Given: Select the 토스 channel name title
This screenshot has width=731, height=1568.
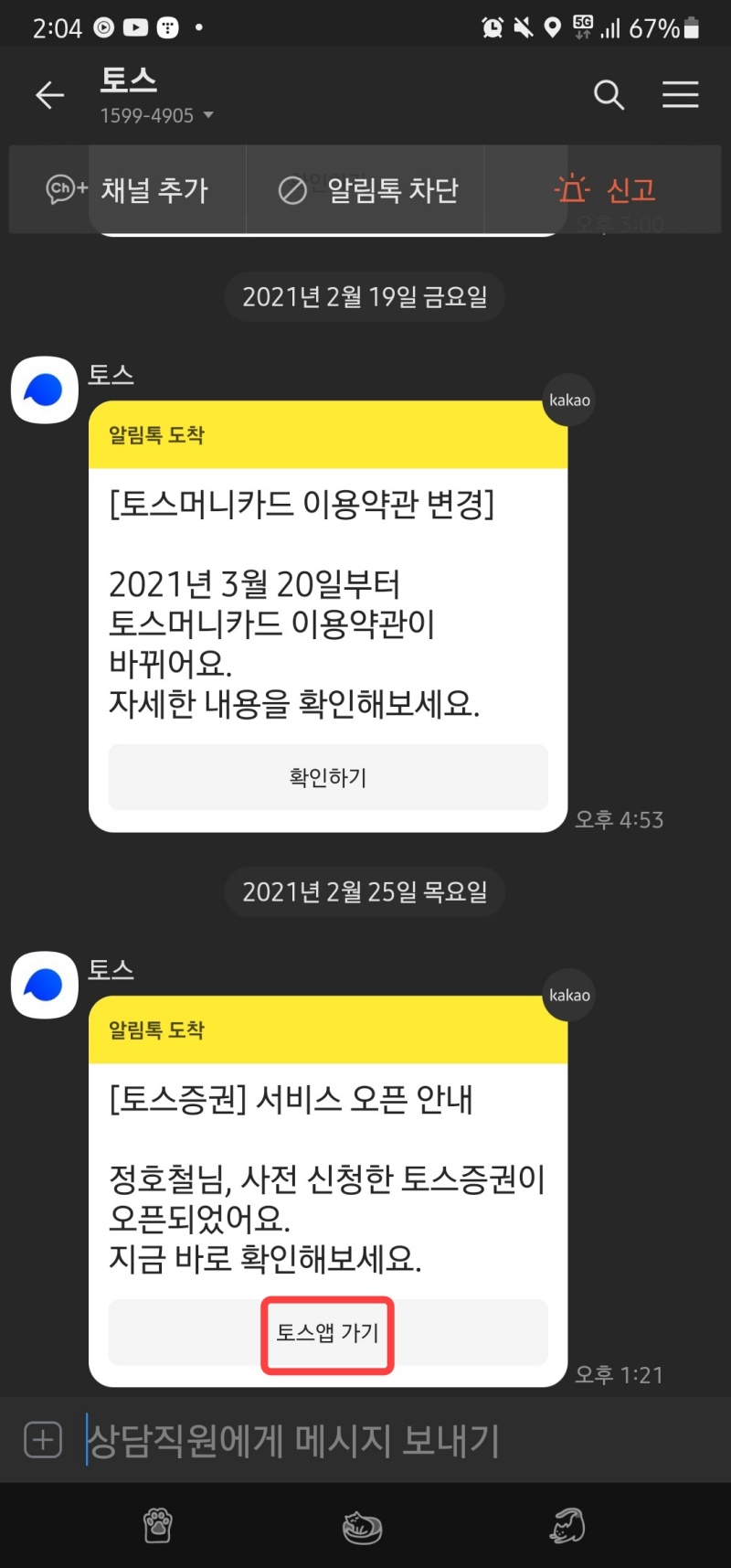Looking at the screenshot, I should [x=128, y=80].
